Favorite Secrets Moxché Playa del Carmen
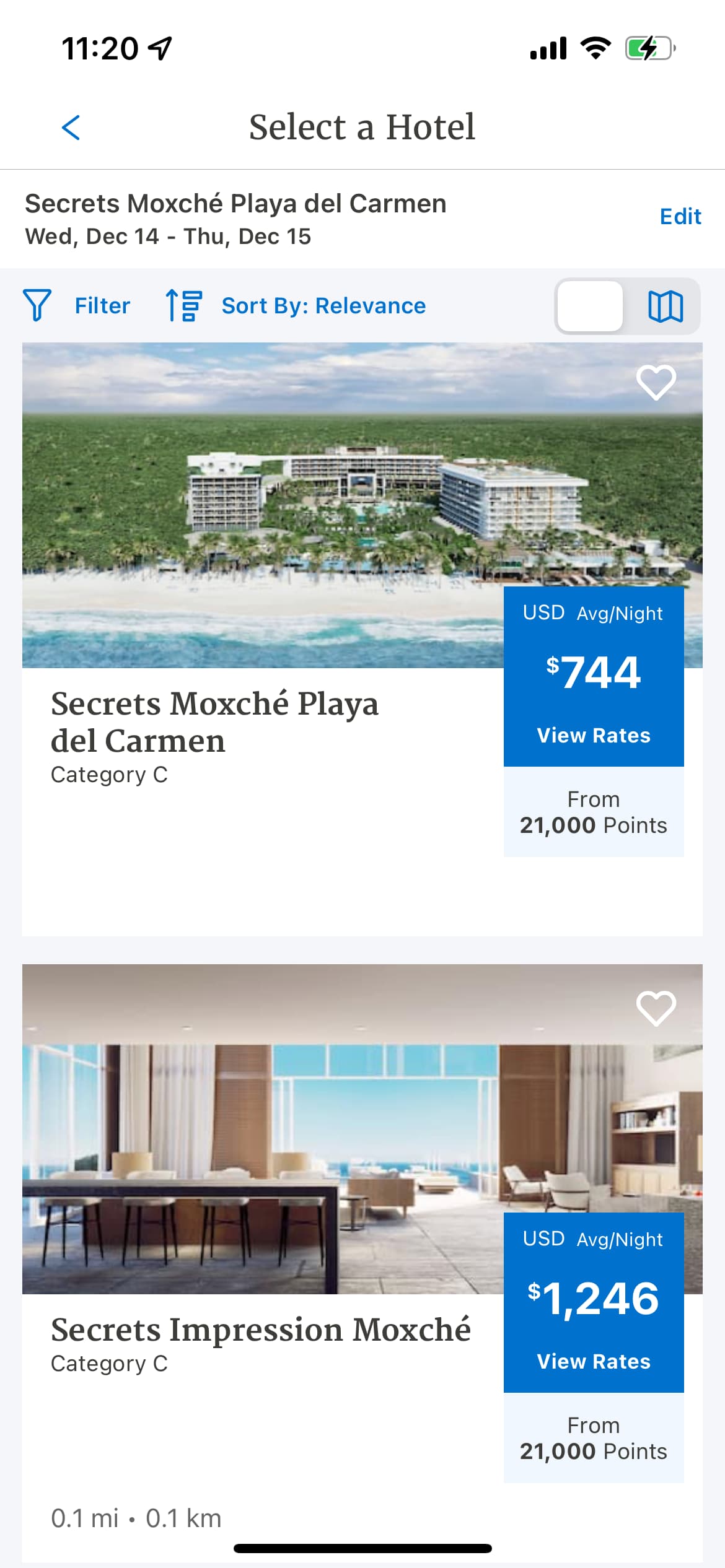Screen dimensions: 725x1568 [656, 382]
